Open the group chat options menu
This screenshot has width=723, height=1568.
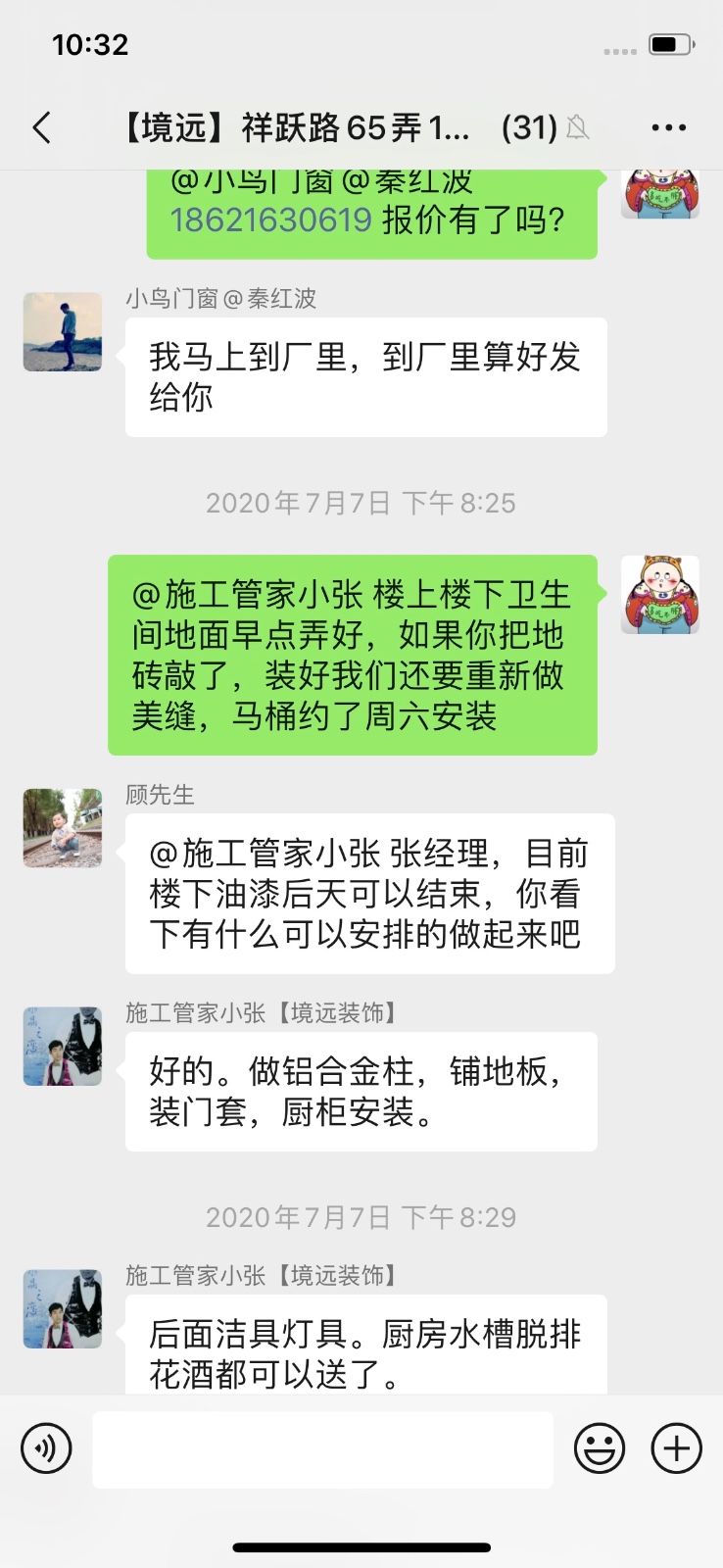[668, 127]
